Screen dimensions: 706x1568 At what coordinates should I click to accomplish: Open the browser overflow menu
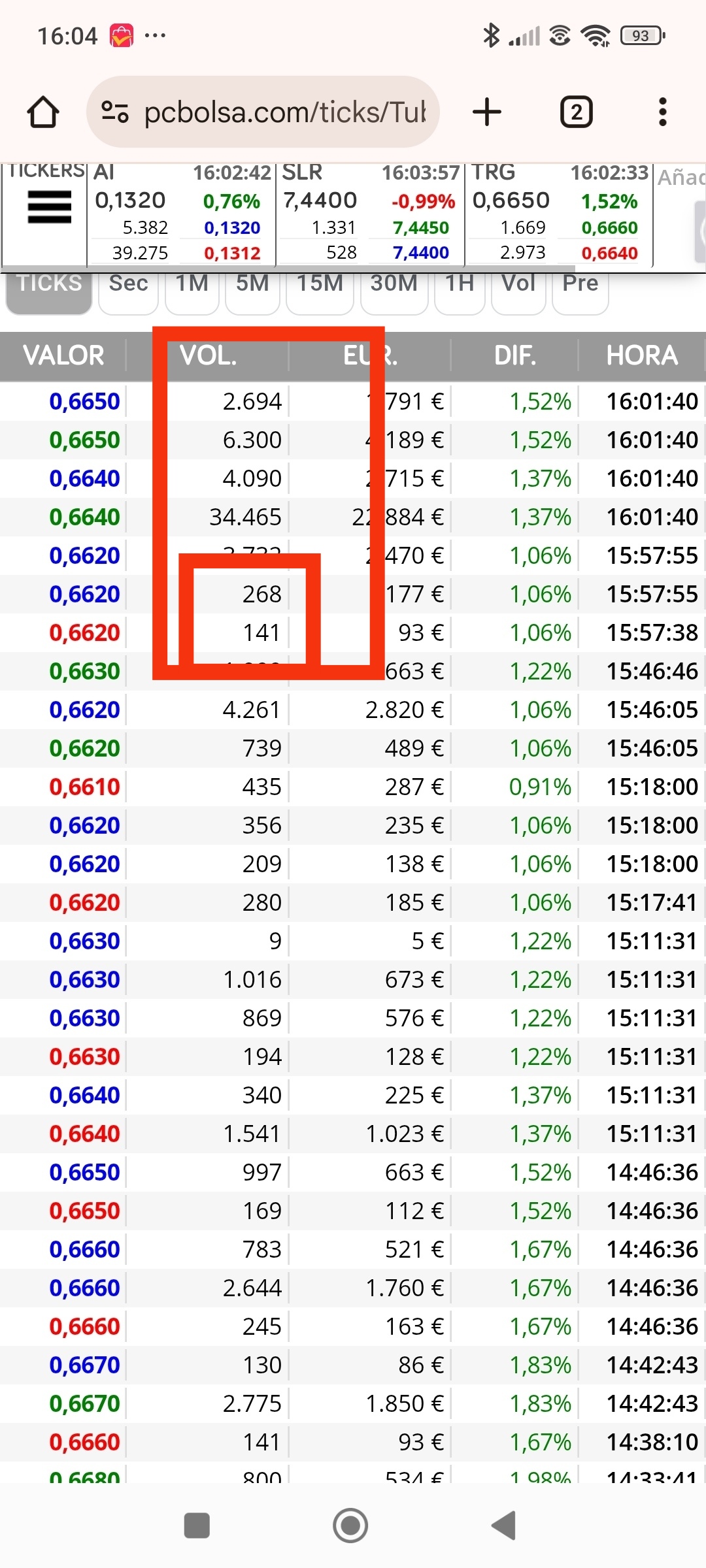pos(663,112)
